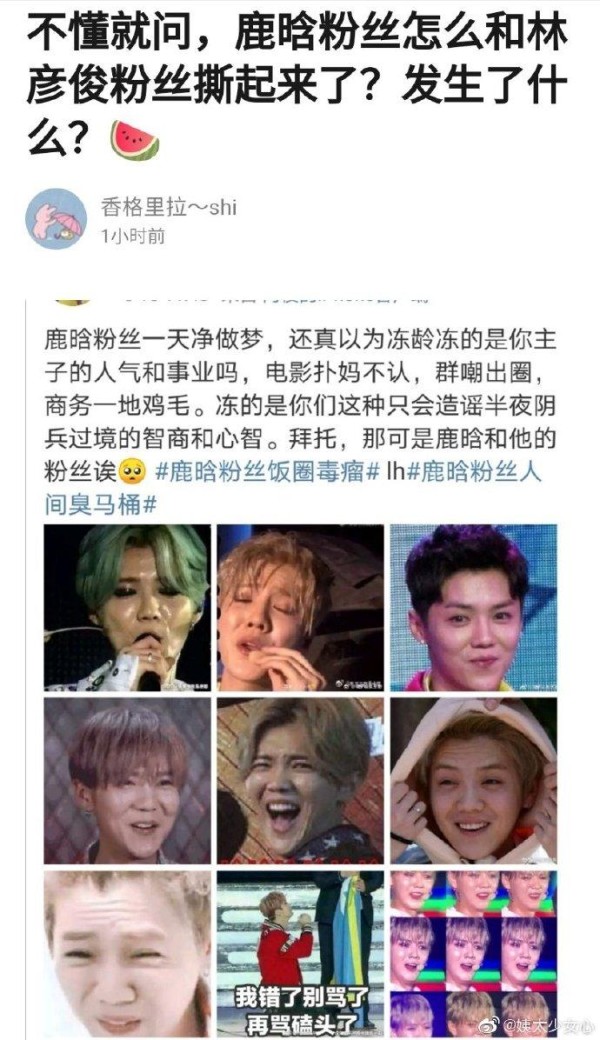Viewport: 600px width, 1040px height.
Task: Tap the author name 香格里拉~shi
Action: pos(168,208)
